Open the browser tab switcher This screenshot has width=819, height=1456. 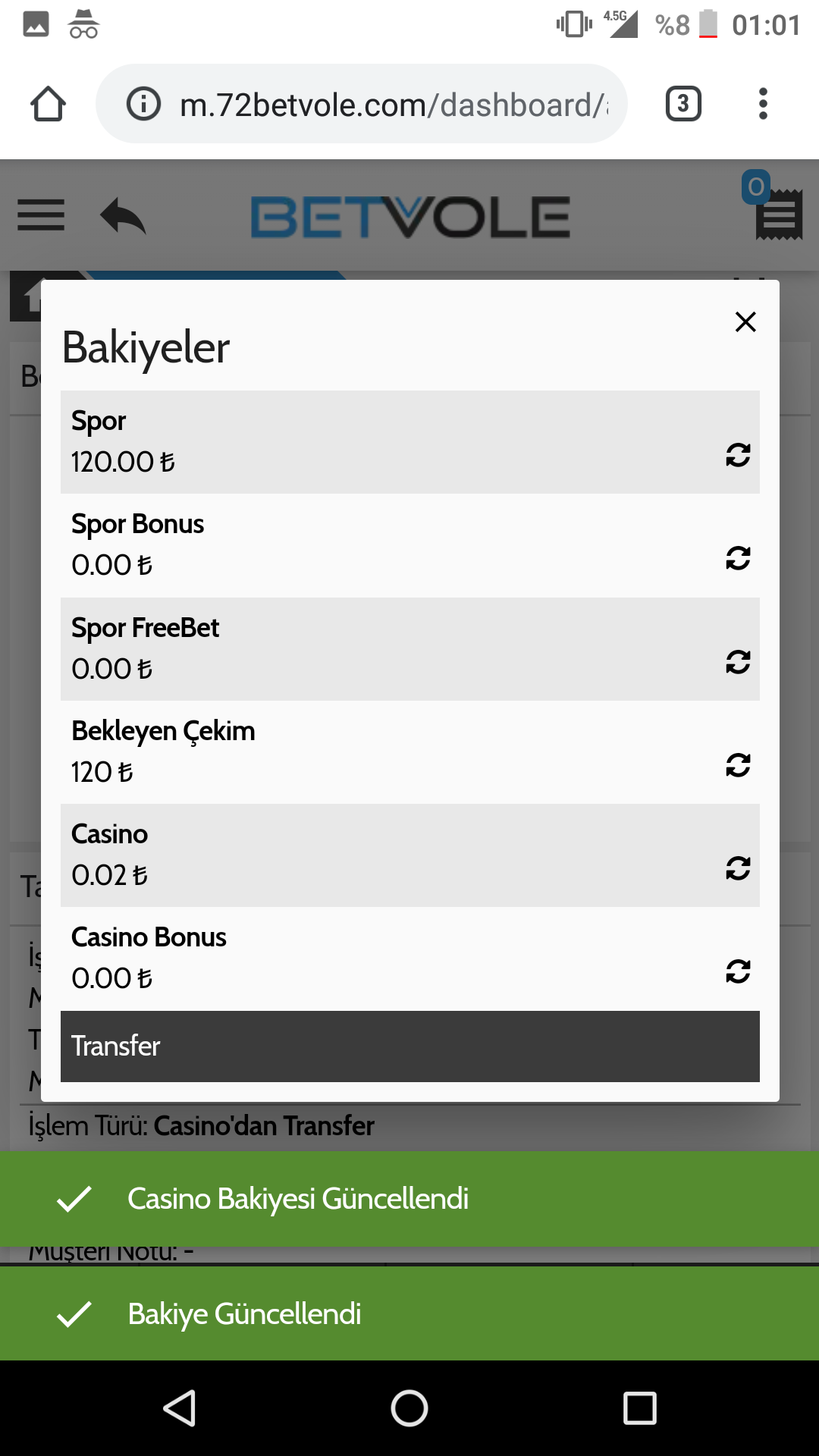683,104
